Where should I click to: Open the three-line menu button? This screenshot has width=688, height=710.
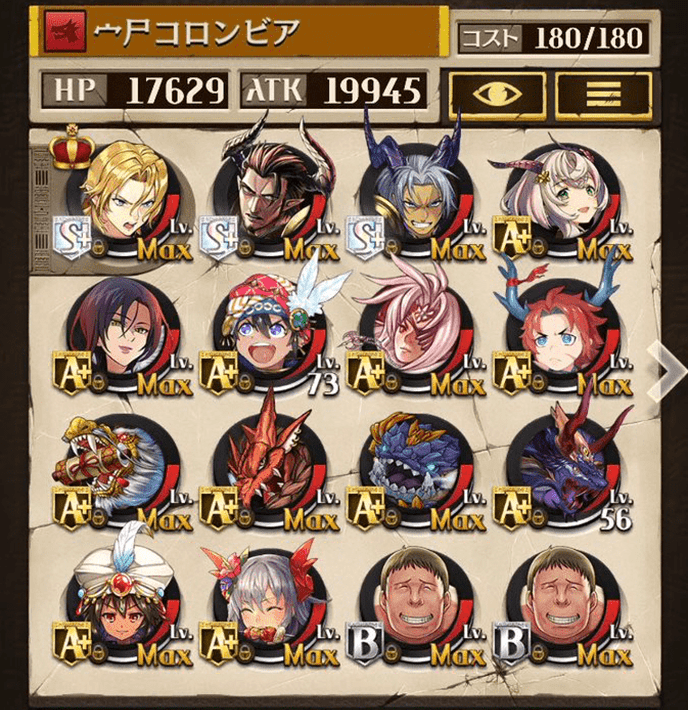[x=603, y=93]
